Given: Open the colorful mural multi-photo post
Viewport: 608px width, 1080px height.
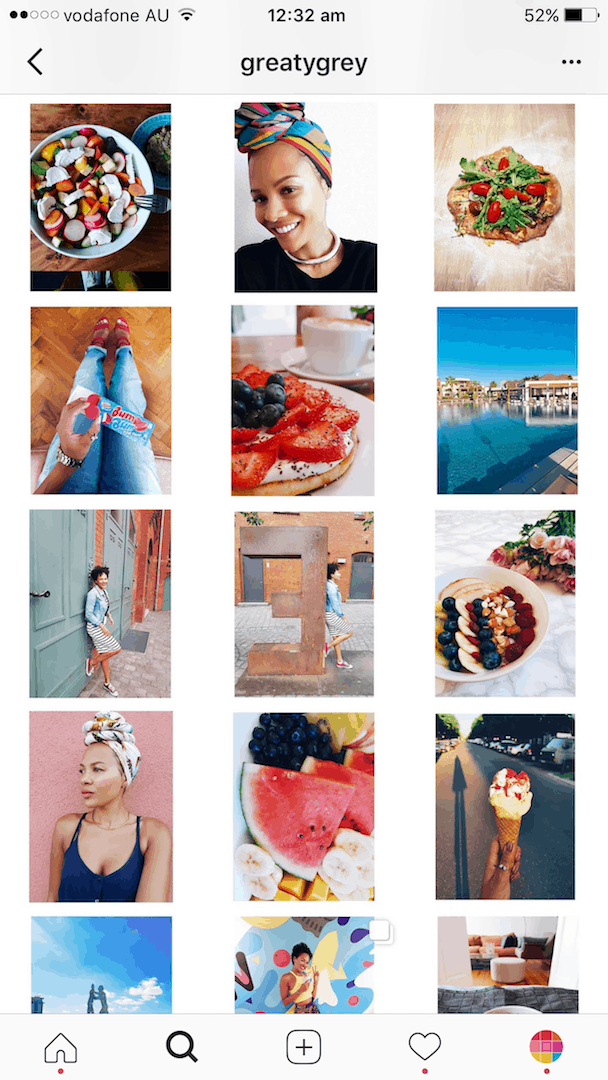Looking at the screenshot, I should point(304,964).
